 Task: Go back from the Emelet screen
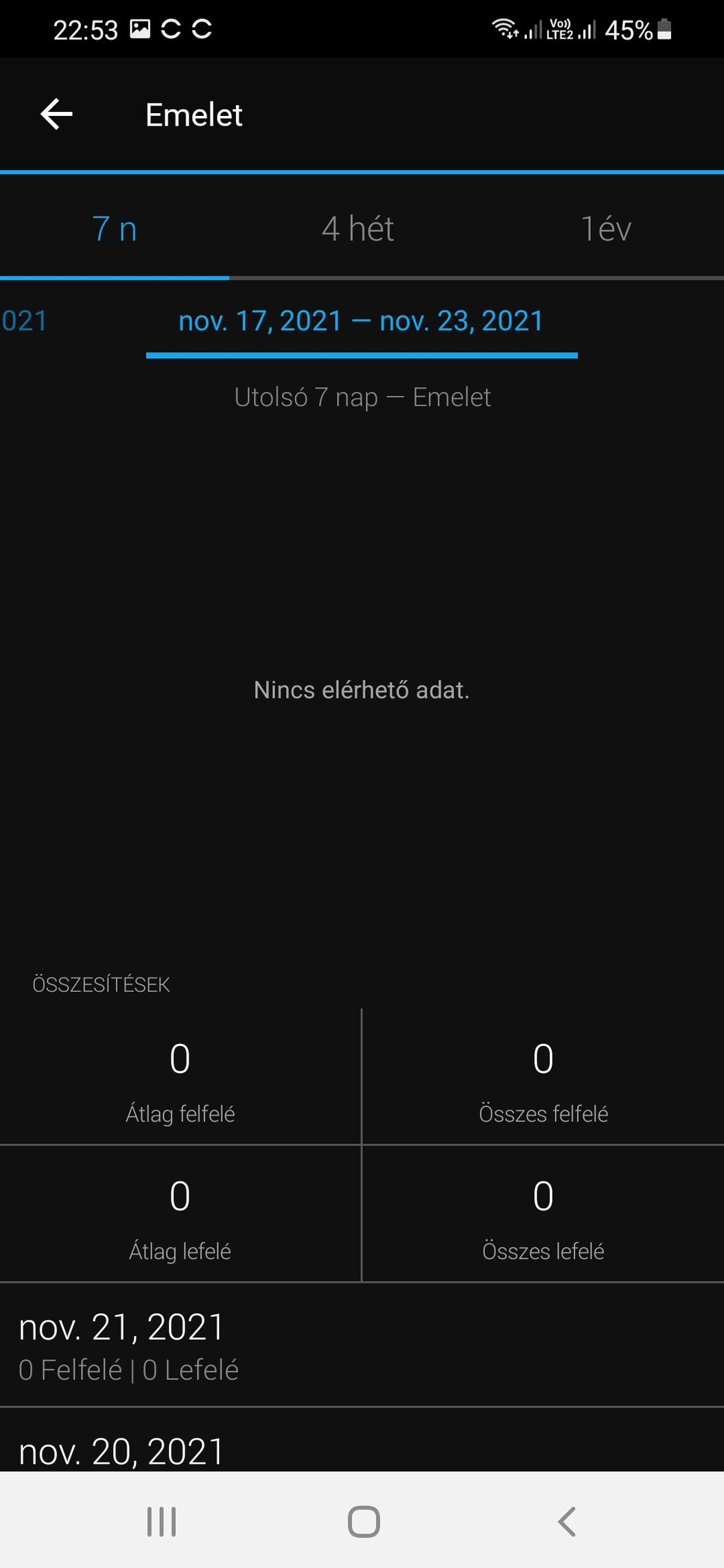tap(56, 114)
